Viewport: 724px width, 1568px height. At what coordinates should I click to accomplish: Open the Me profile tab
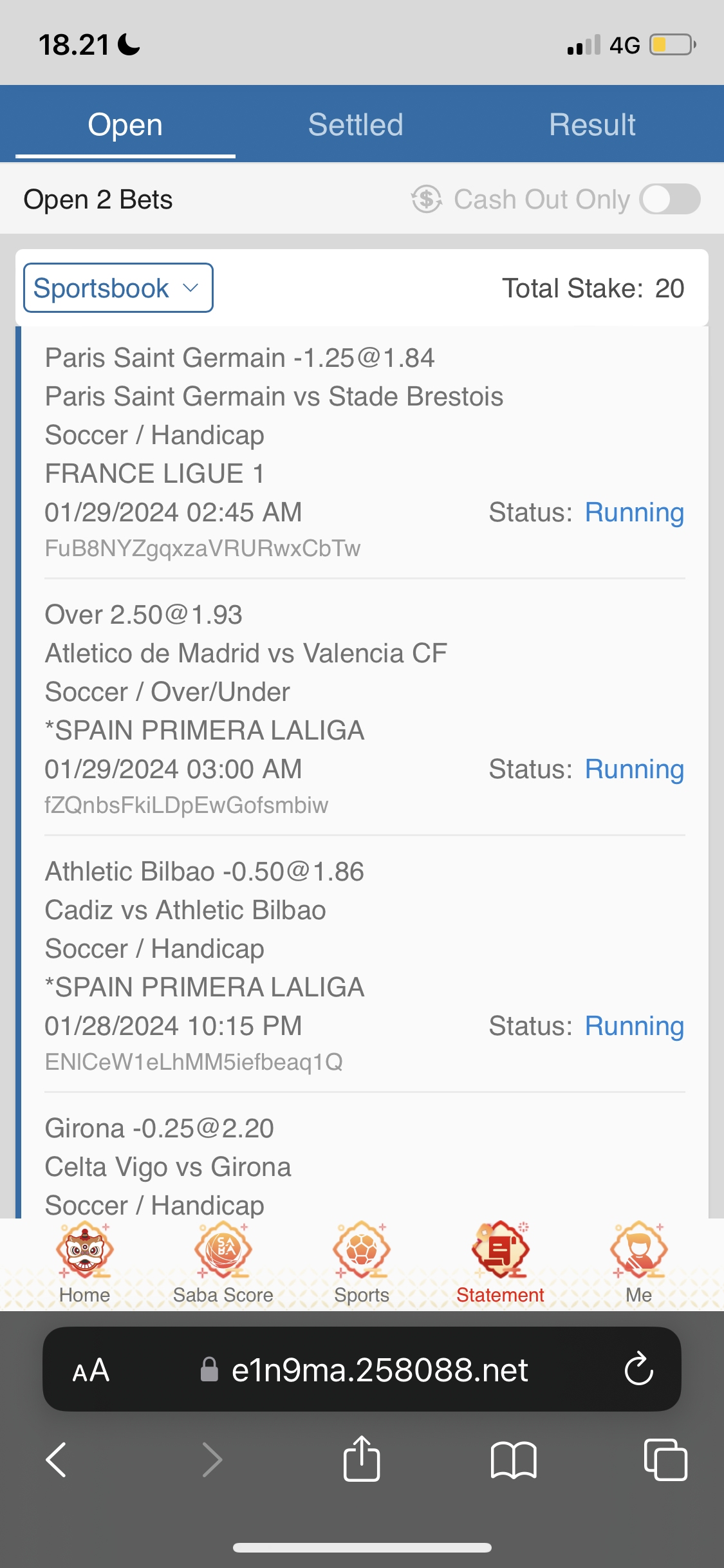tap(639, 1263)
